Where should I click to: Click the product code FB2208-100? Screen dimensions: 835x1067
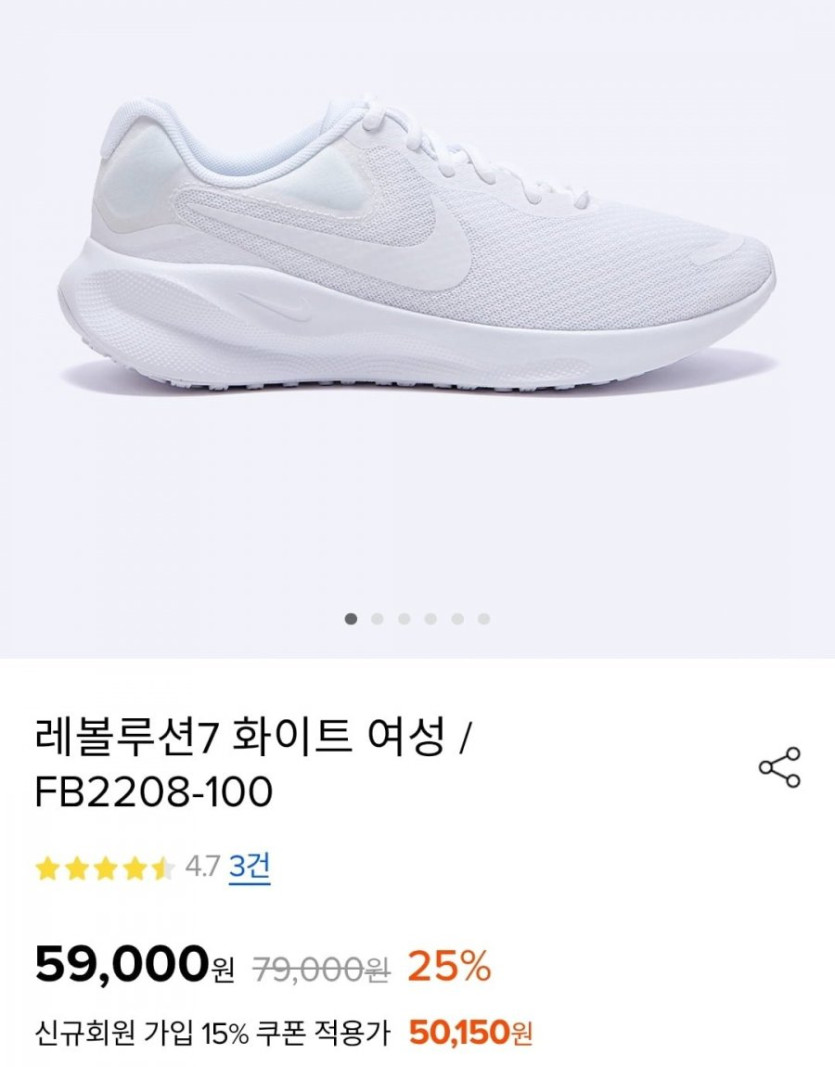pos(155,789)
